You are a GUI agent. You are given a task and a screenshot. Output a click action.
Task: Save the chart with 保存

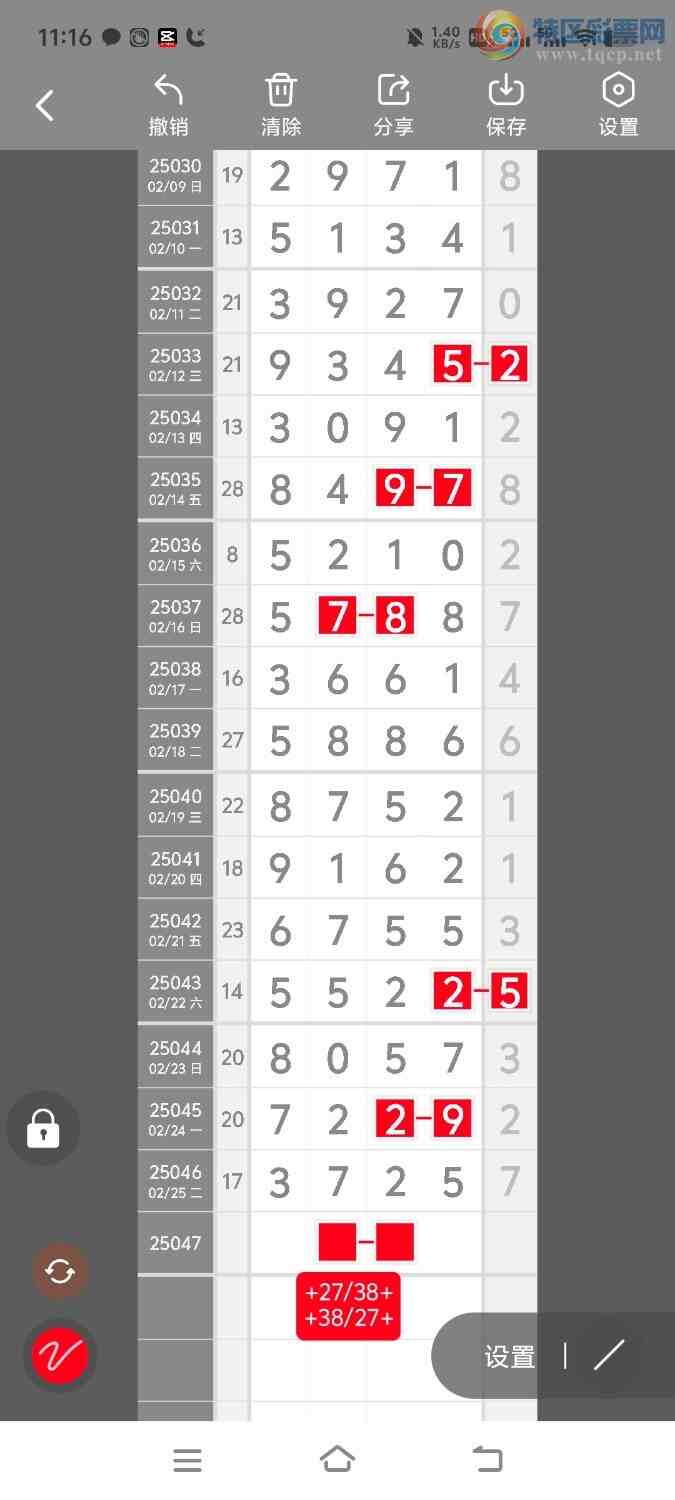pyautogui.click(x=506, y=105)
